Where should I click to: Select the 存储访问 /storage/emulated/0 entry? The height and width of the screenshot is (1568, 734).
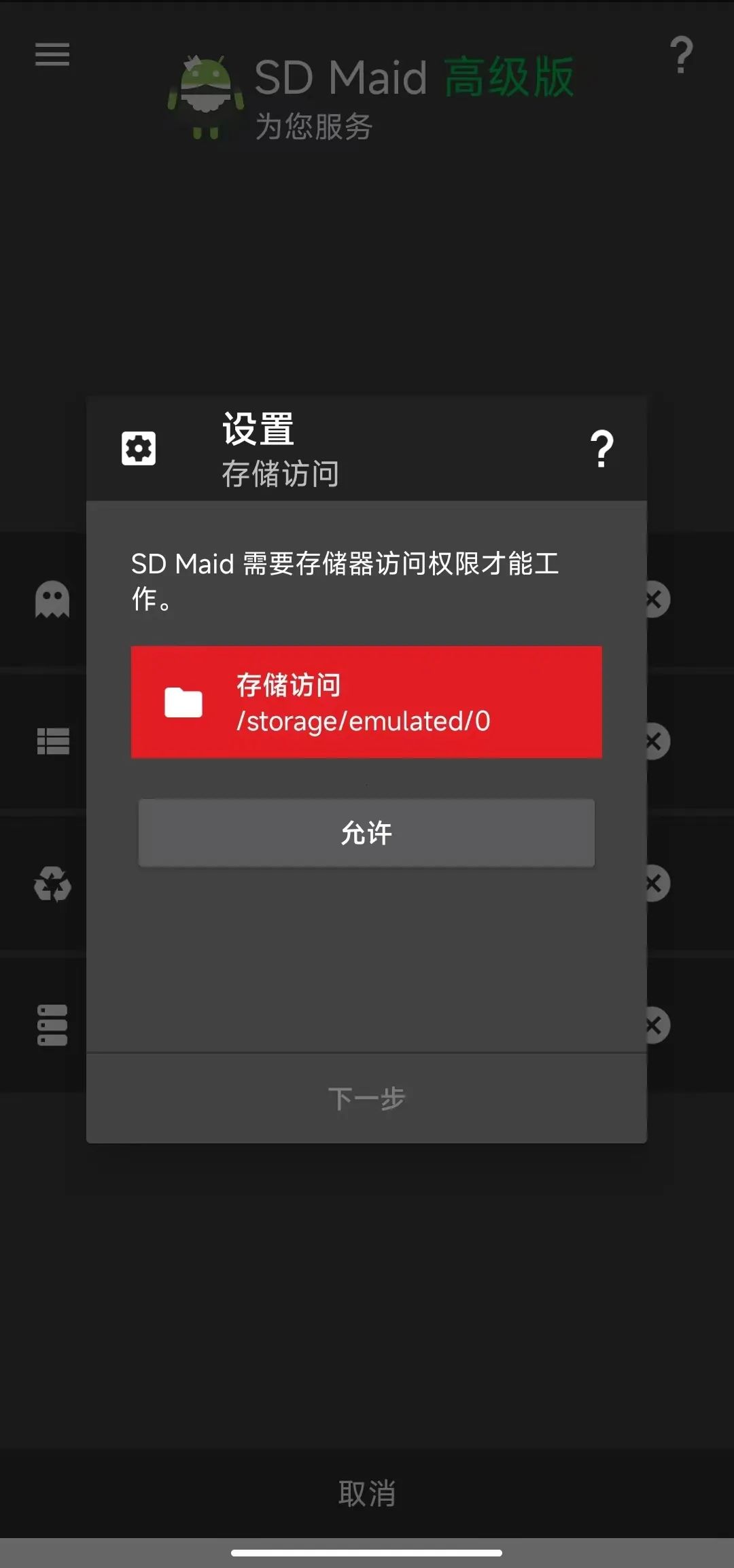pyautogui.click(x=366, y=702)
